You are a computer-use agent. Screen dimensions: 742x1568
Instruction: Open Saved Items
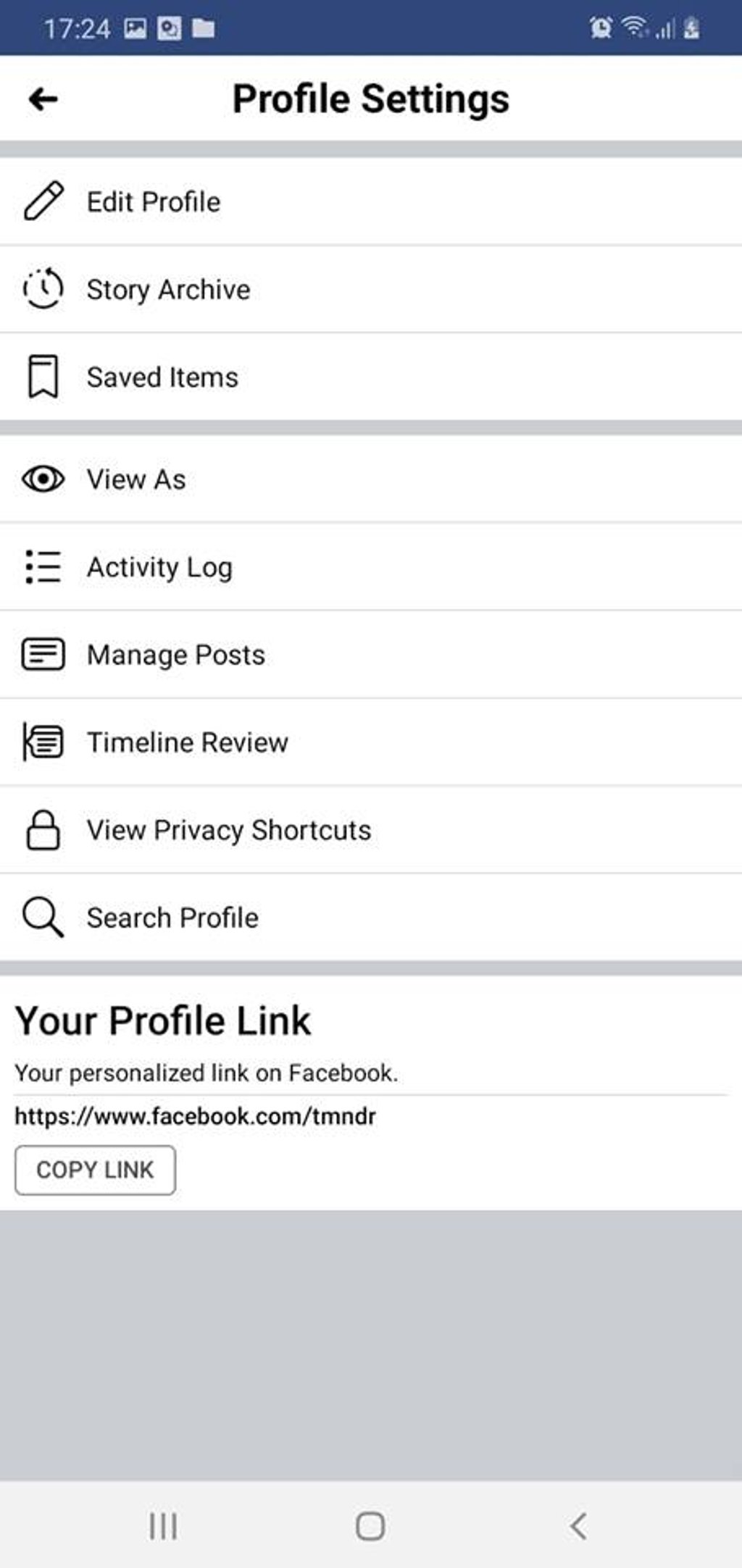pyautogui.click(x=162, y=377)
